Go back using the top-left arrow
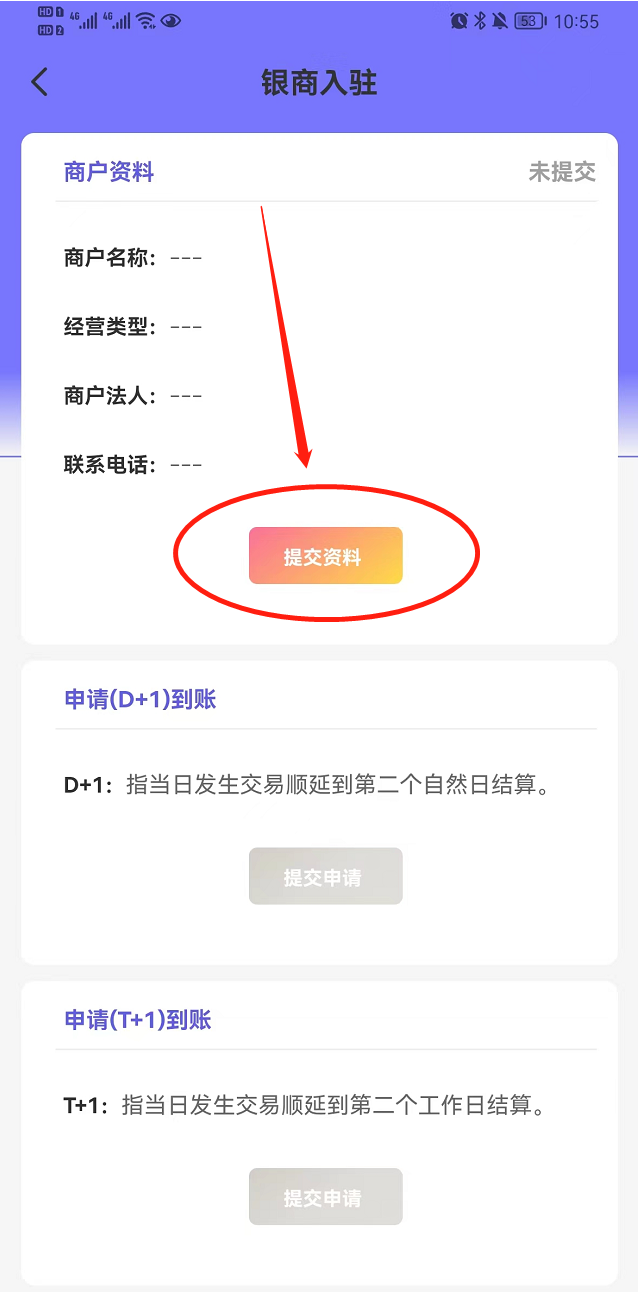This screenshot has width=639, height=1292. tap(40, 82)
